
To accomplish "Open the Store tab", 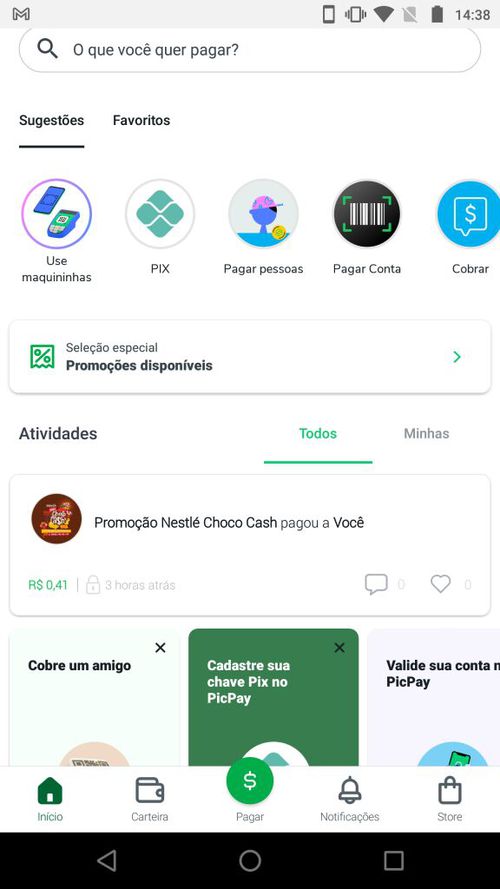I will (x=450, y=800).
